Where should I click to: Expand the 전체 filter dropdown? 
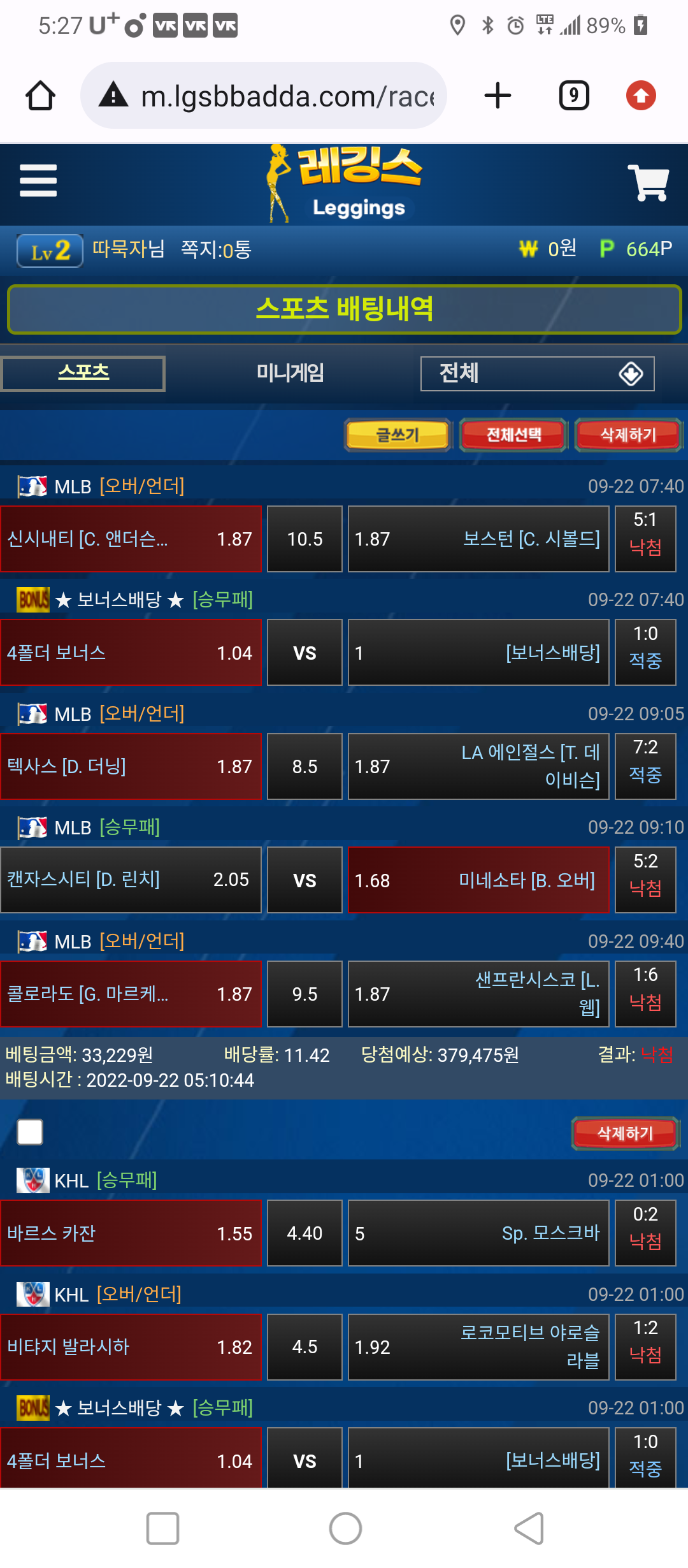coord(537,374)
